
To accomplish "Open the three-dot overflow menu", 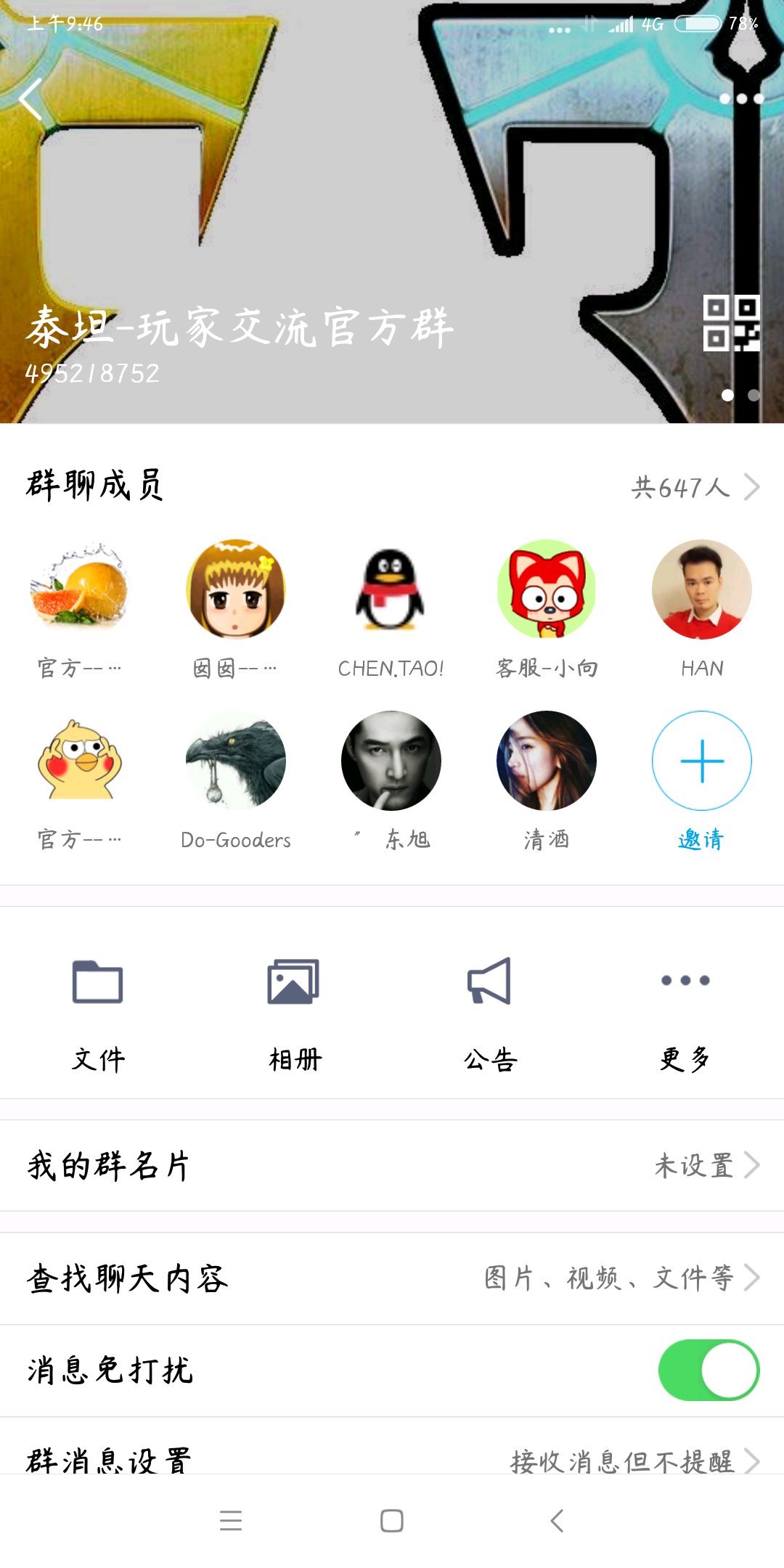I will [x=741, y=99].
